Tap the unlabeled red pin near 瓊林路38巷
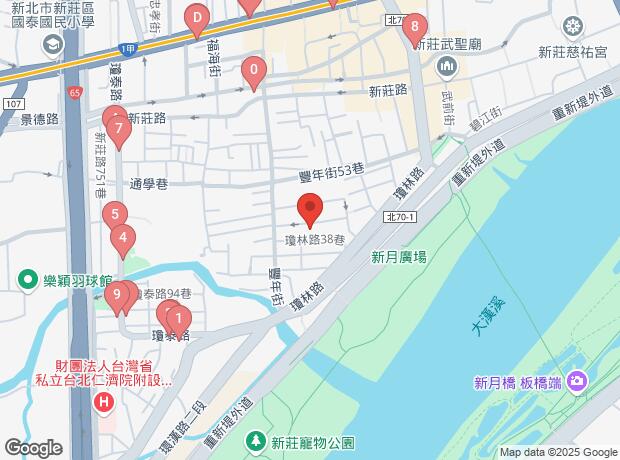 tap(310, 212)
